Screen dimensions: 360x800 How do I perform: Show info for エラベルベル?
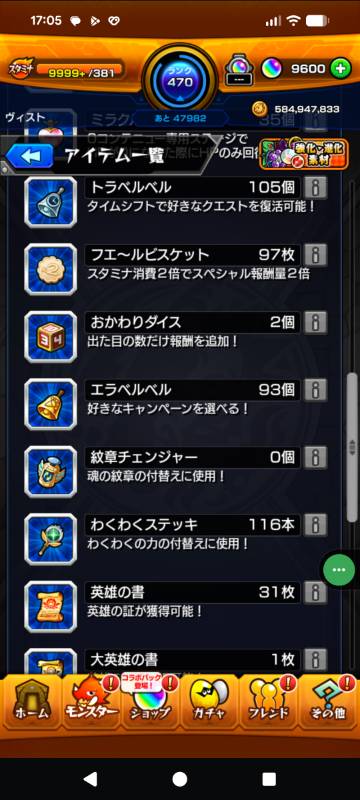click(x=316, y=390)
